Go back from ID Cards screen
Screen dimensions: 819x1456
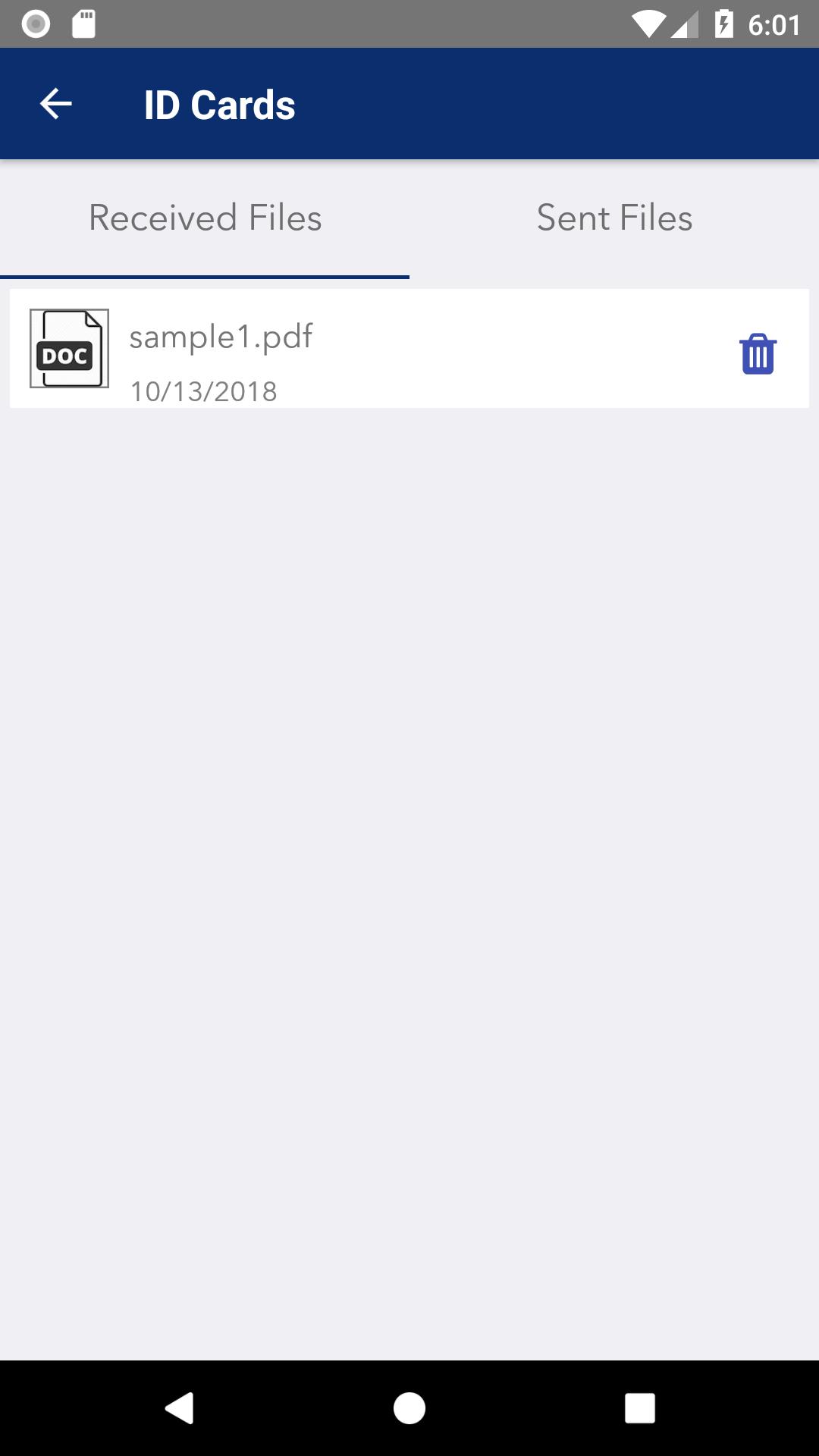55,104
